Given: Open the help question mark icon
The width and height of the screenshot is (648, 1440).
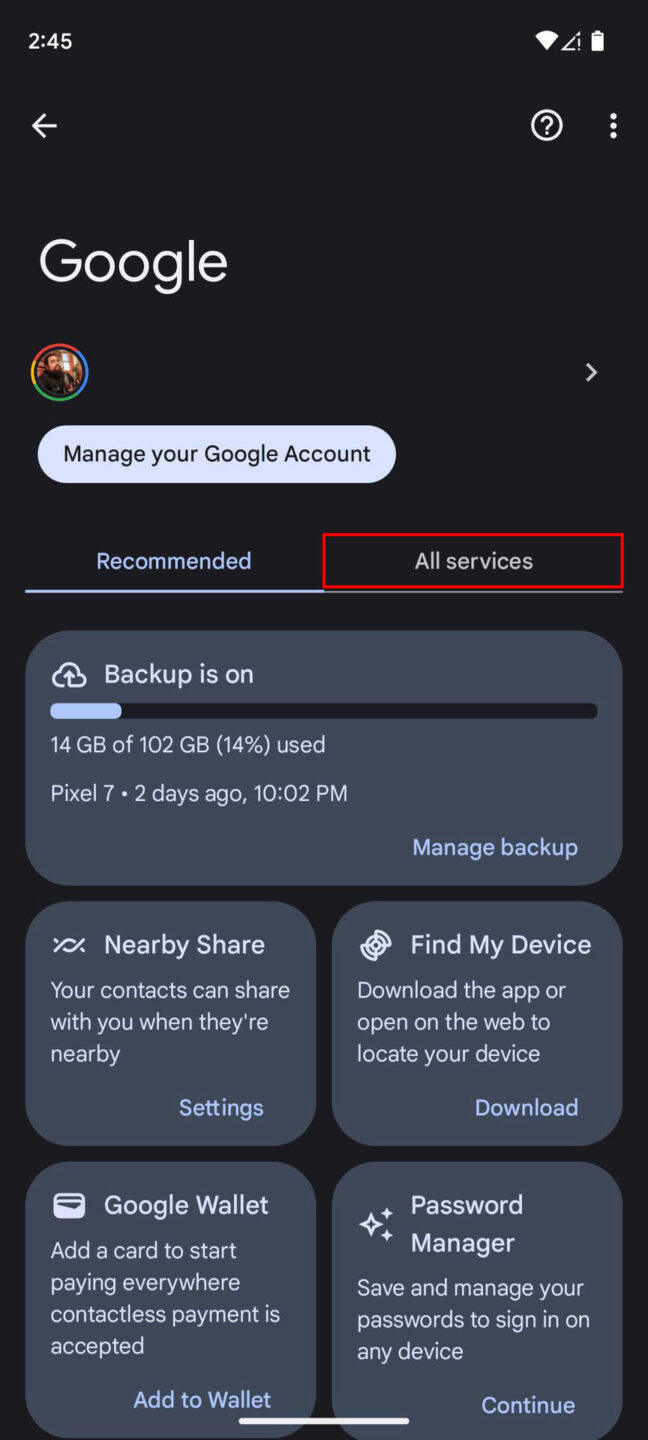Looking at the screenshot, I should (x=546, y=125).
